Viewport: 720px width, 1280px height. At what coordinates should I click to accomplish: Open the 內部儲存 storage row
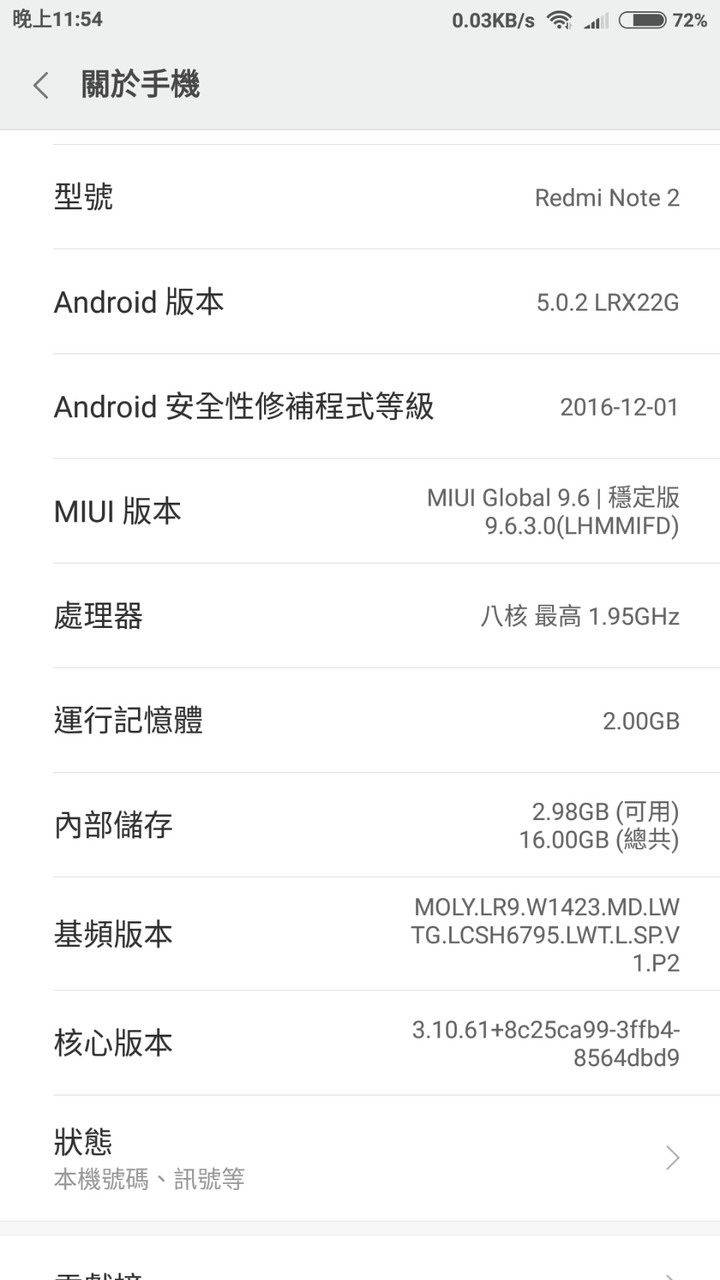pyautogui.click(x=360, y=825)
